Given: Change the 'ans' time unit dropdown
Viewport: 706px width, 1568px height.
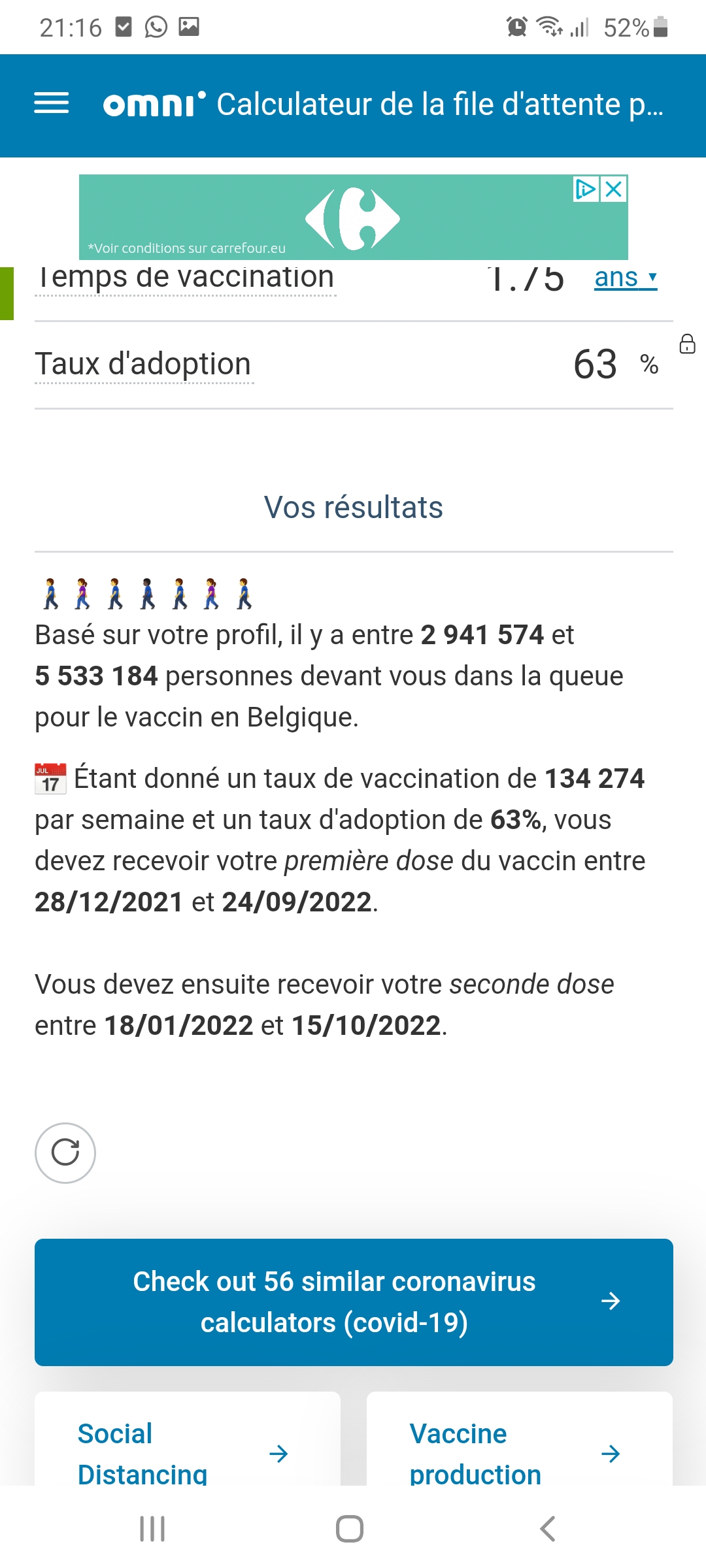Looking at the screenshot, I should coord(626,278).
